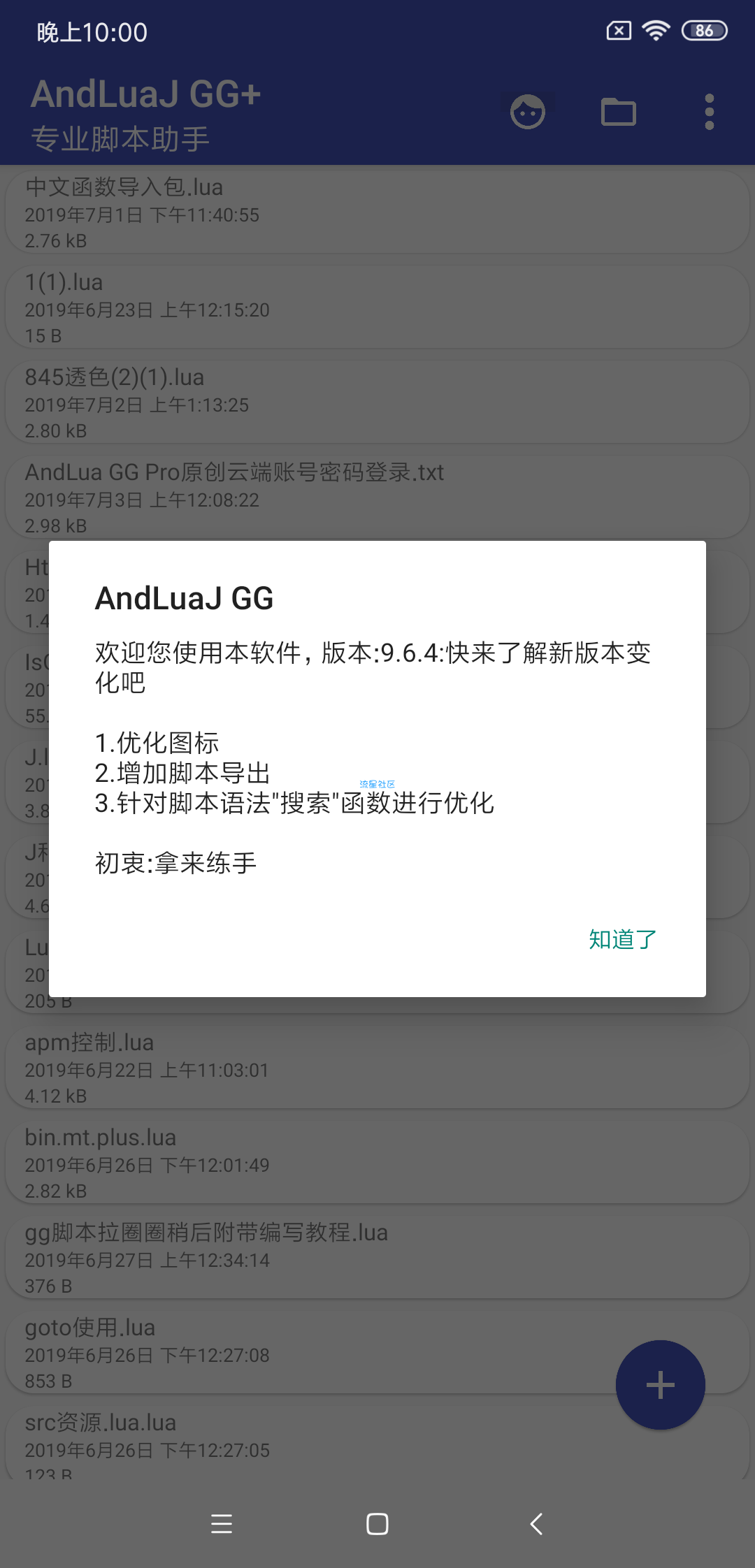755x1568 pixels.
Task: Tap the add floating button
Action: [x=660, y=1385]
